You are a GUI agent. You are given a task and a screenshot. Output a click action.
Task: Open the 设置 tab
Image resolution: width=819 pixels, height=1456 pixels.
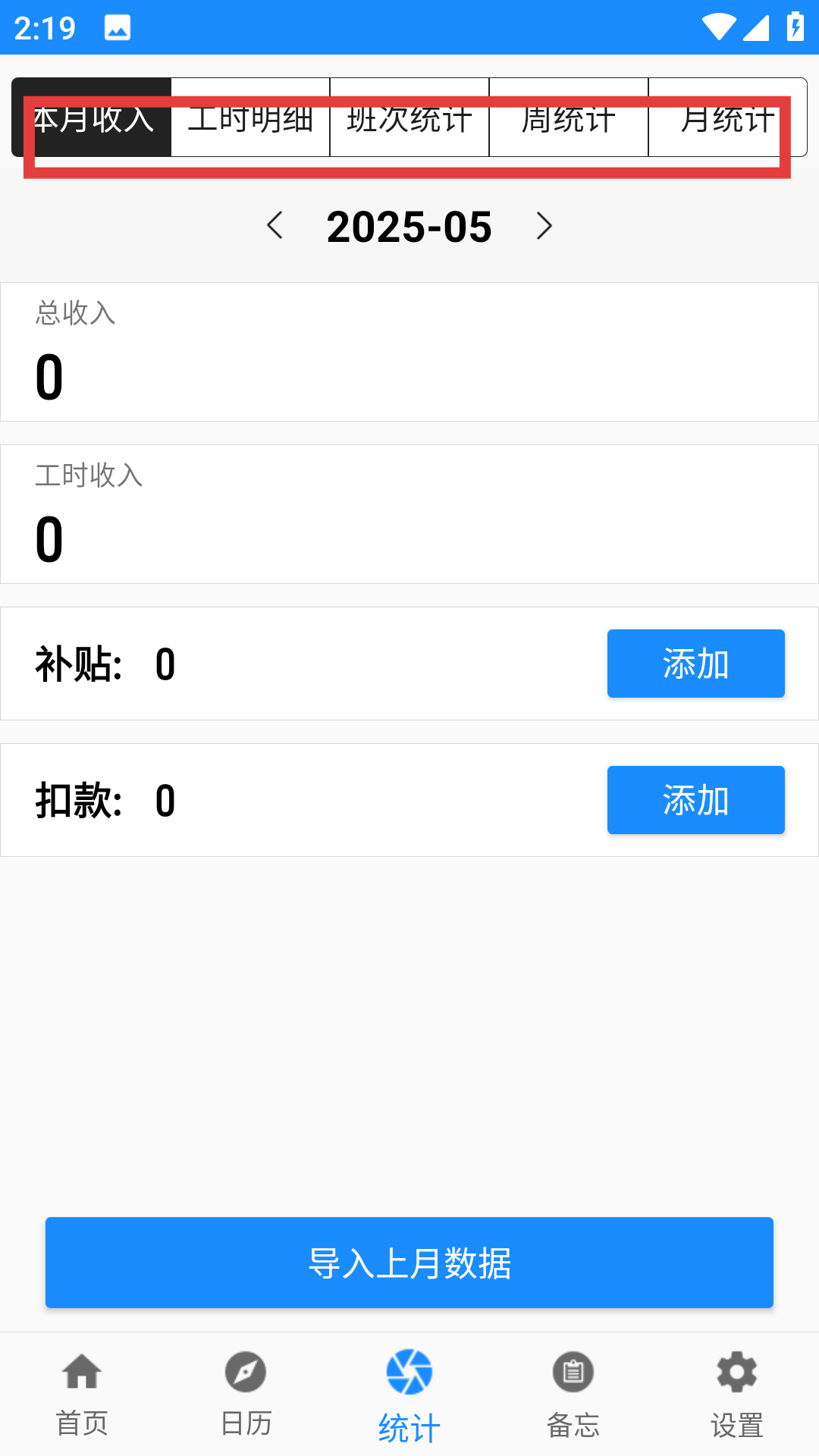point(737,1394)
